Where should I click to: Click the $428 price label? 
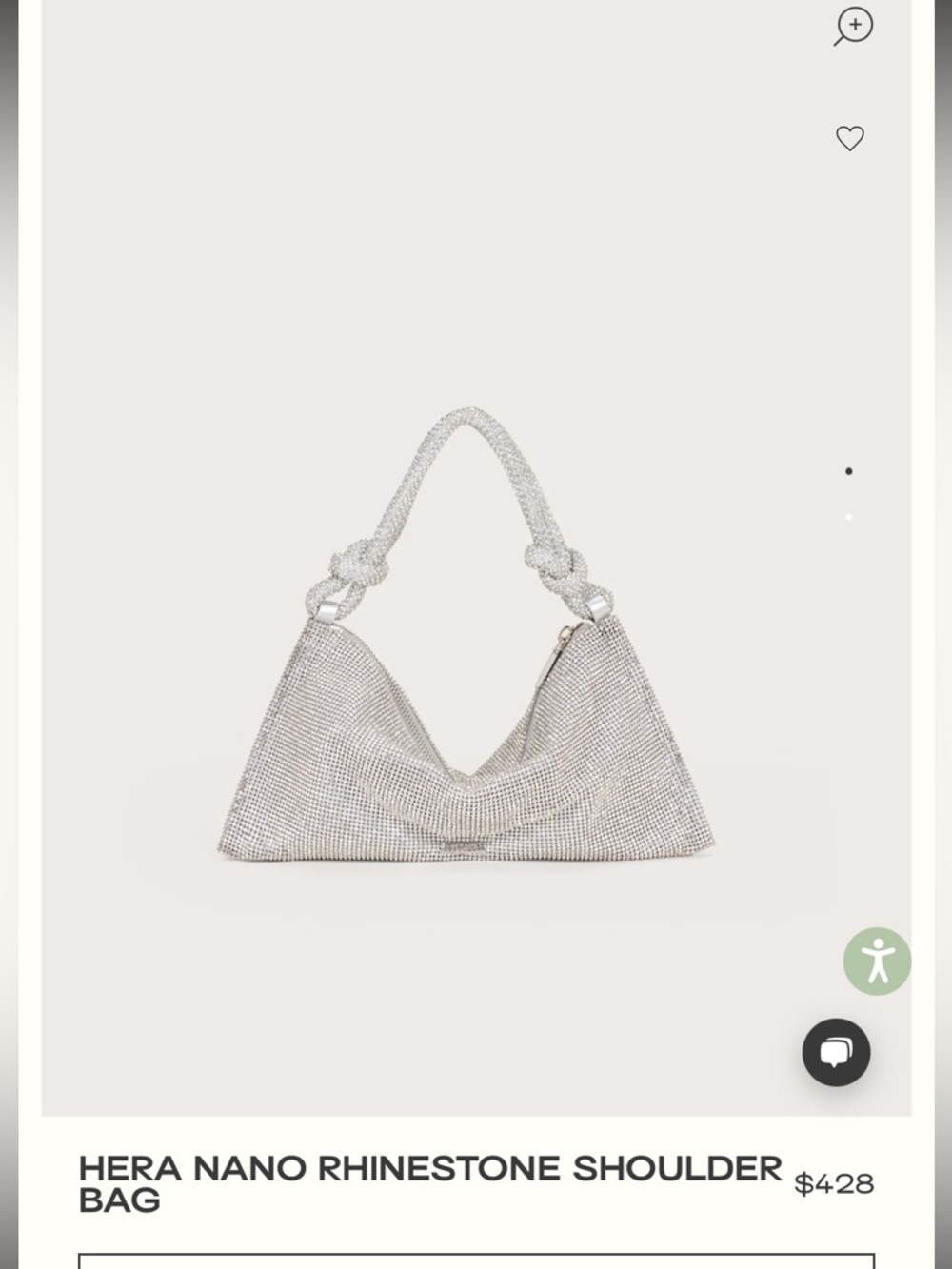click(834, 1183)
